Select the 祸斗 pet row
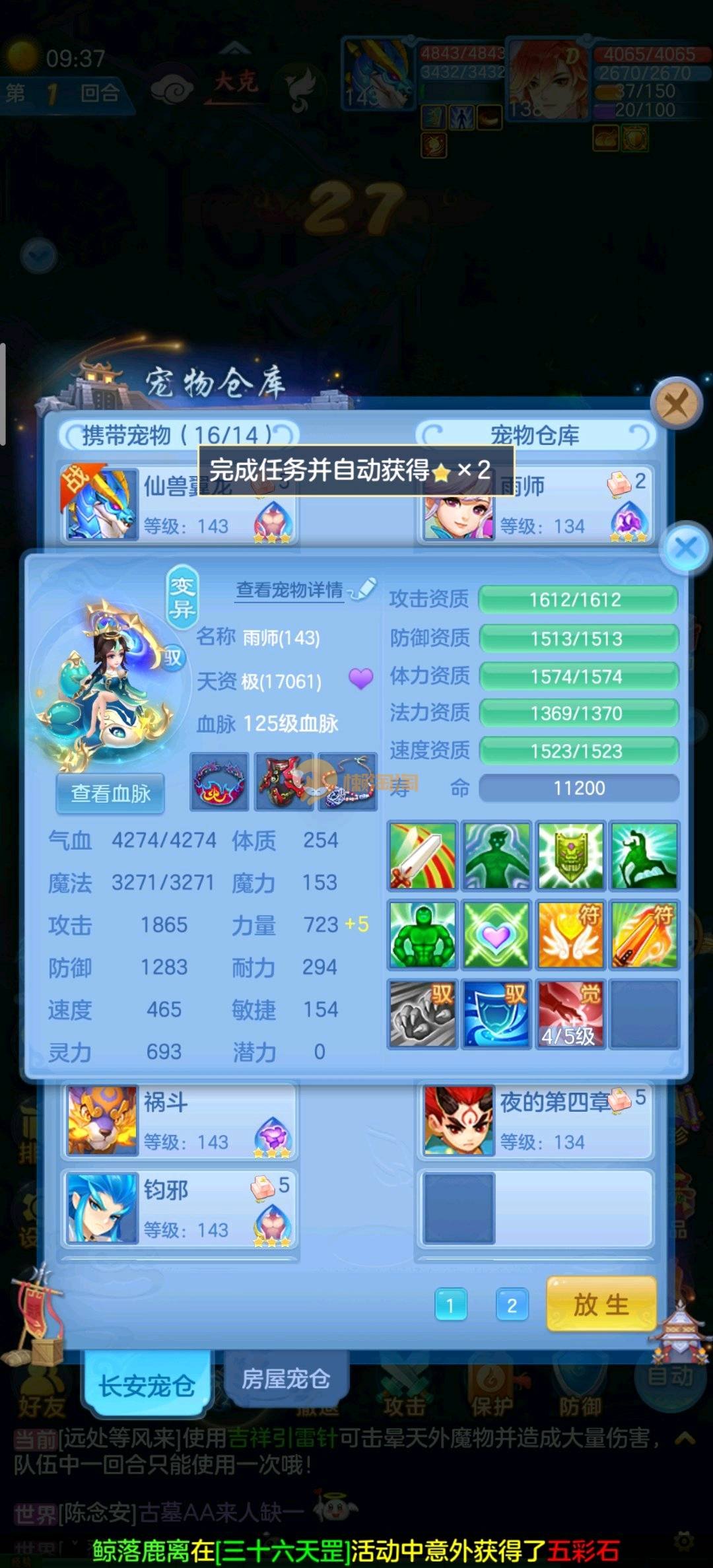713x1568 pixels. [x=180, y=1121]
